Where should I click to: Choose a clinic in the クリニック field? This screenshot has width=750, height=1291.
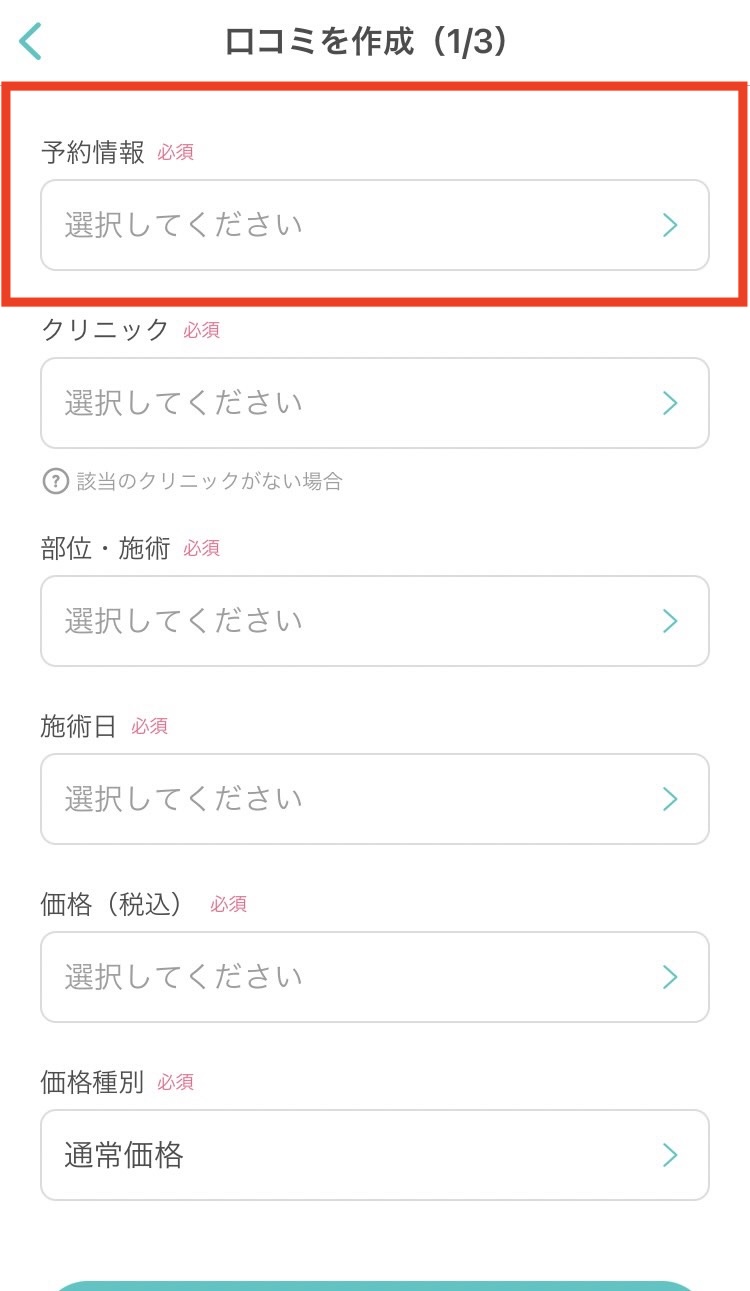click(374, 403)
